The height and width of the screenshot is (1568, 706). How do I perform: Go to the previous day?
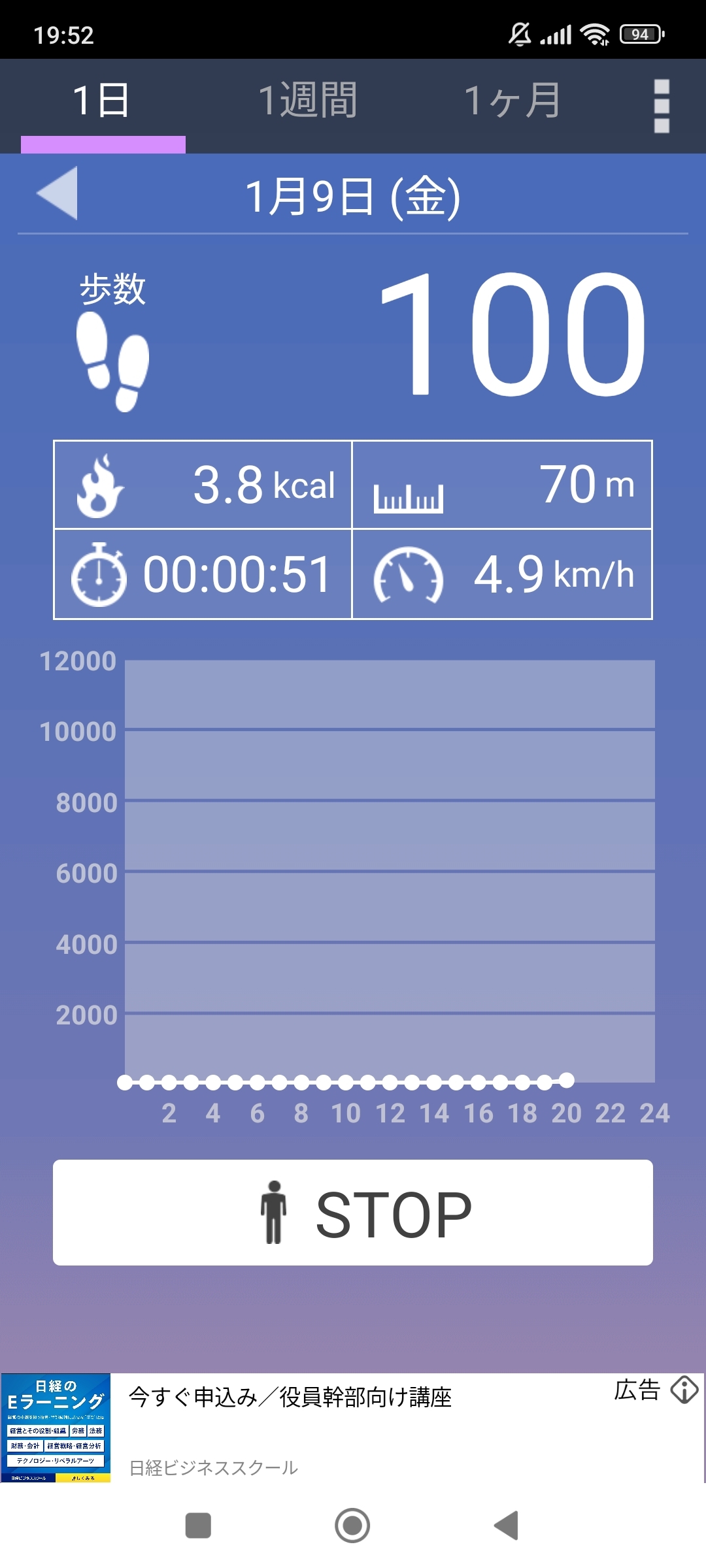click(58, 193)
